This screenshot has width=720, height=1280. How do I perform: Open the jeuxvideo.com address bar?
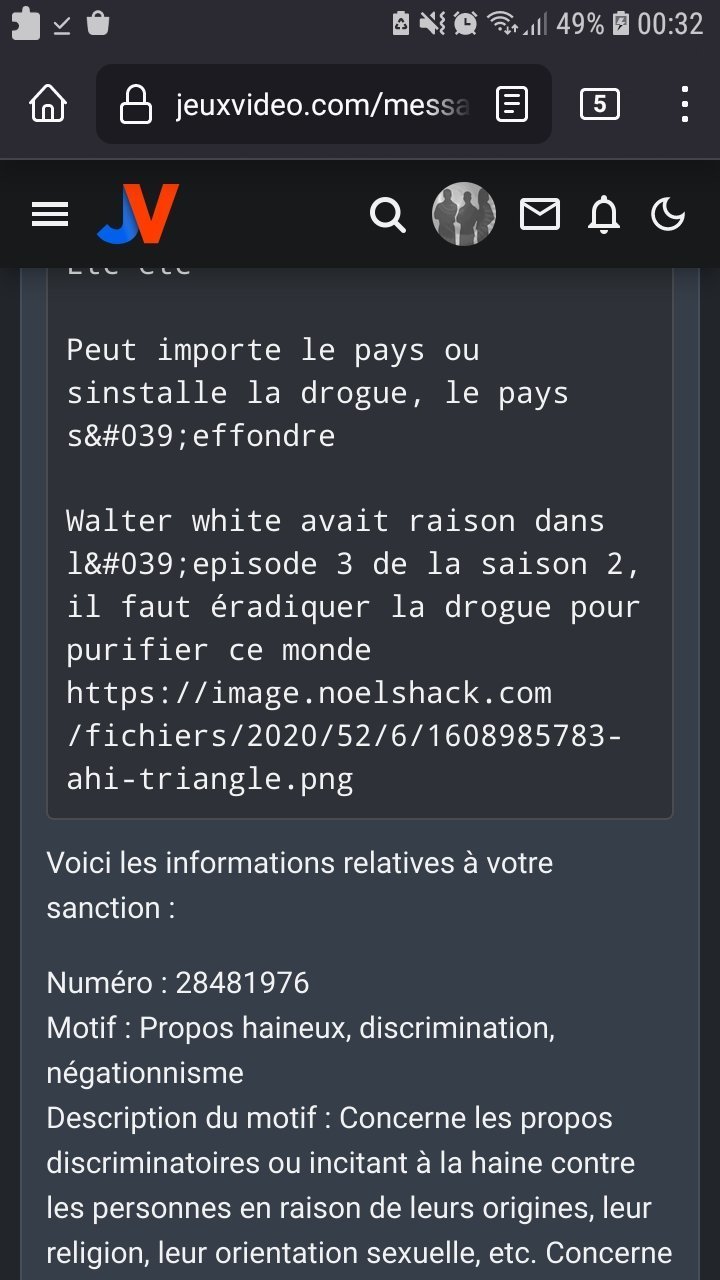tap(324, 104)
